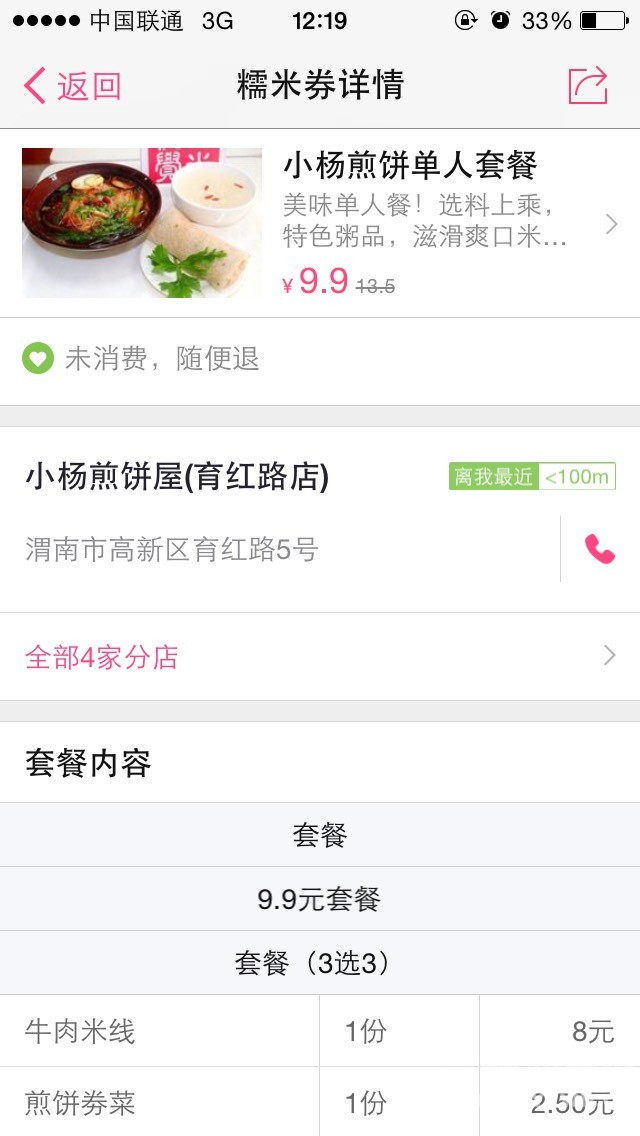The height and width of the screenshot is (1136, 640).
Task: Share this coupon via the share icon
Action: click(588, 86)
